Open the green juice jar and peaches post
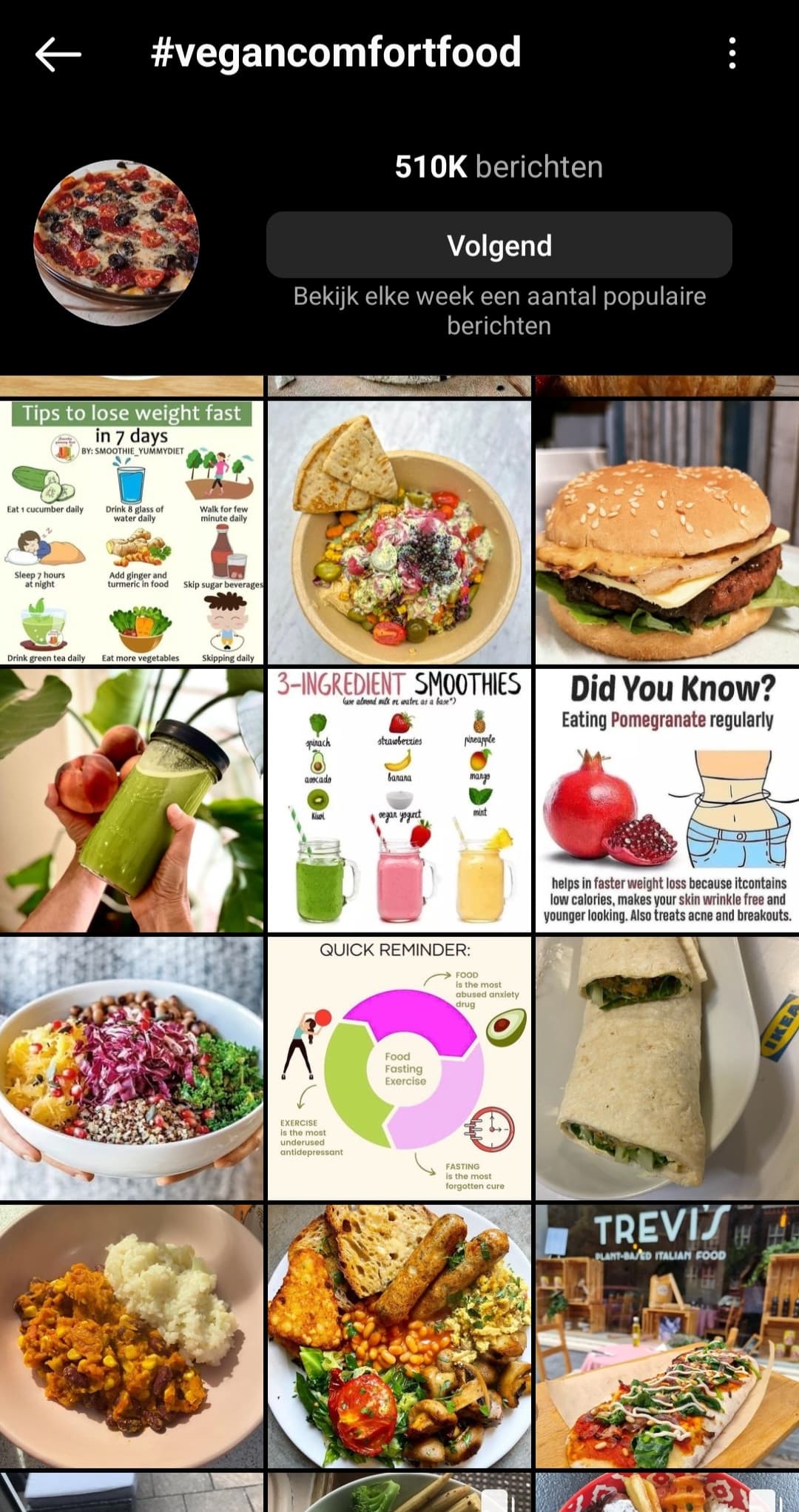The width and height of the screenshot is (799, 1512). 132,800
